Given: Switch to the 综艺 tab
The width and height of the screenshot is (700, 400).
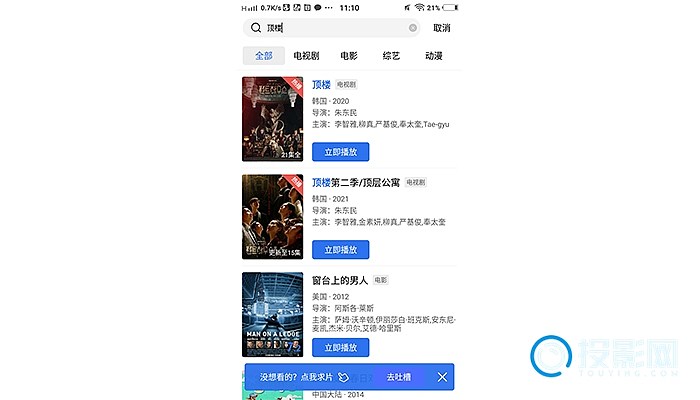Looking at the screenshot, I should click(391, 56).
